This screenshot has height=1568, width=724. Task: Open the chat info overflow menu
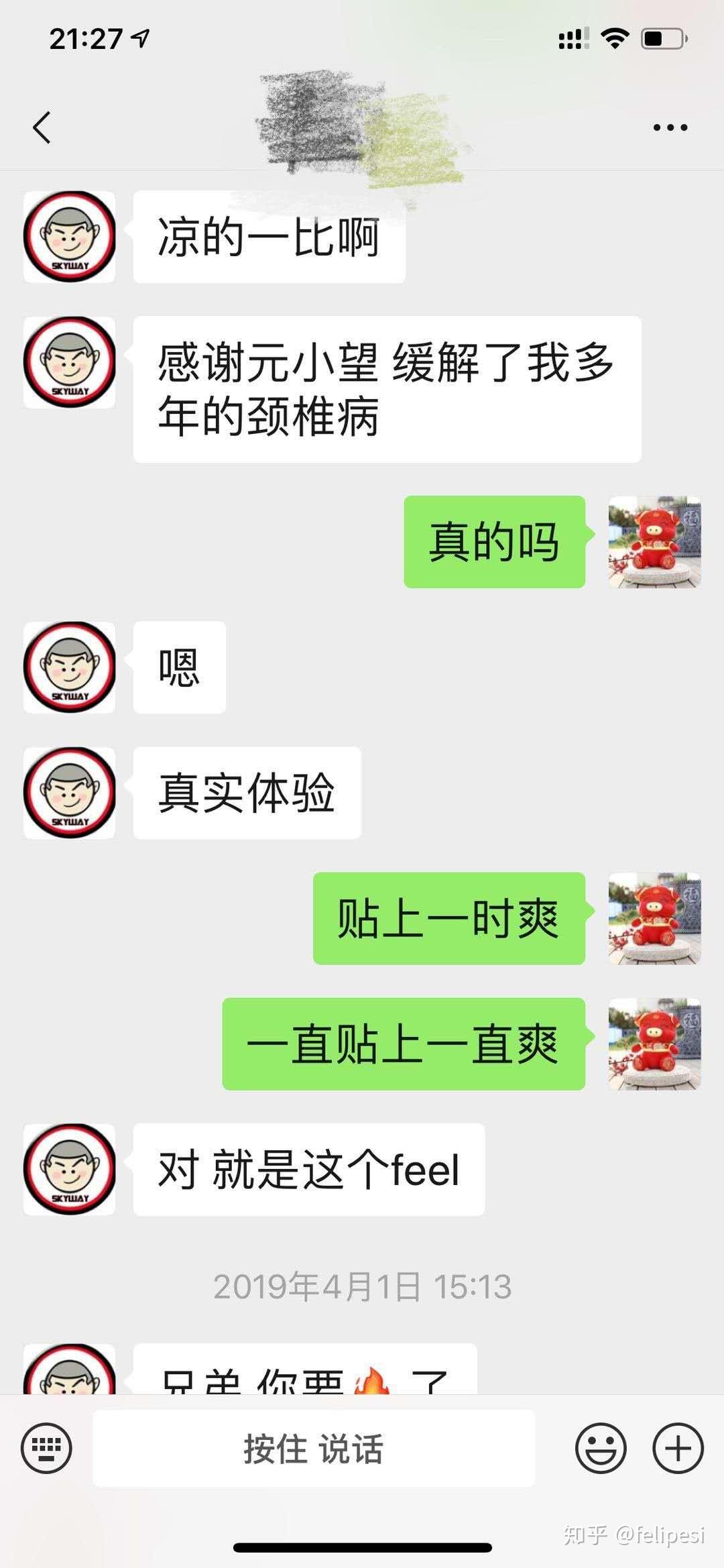pyautogui.click(x=670, y=127)
